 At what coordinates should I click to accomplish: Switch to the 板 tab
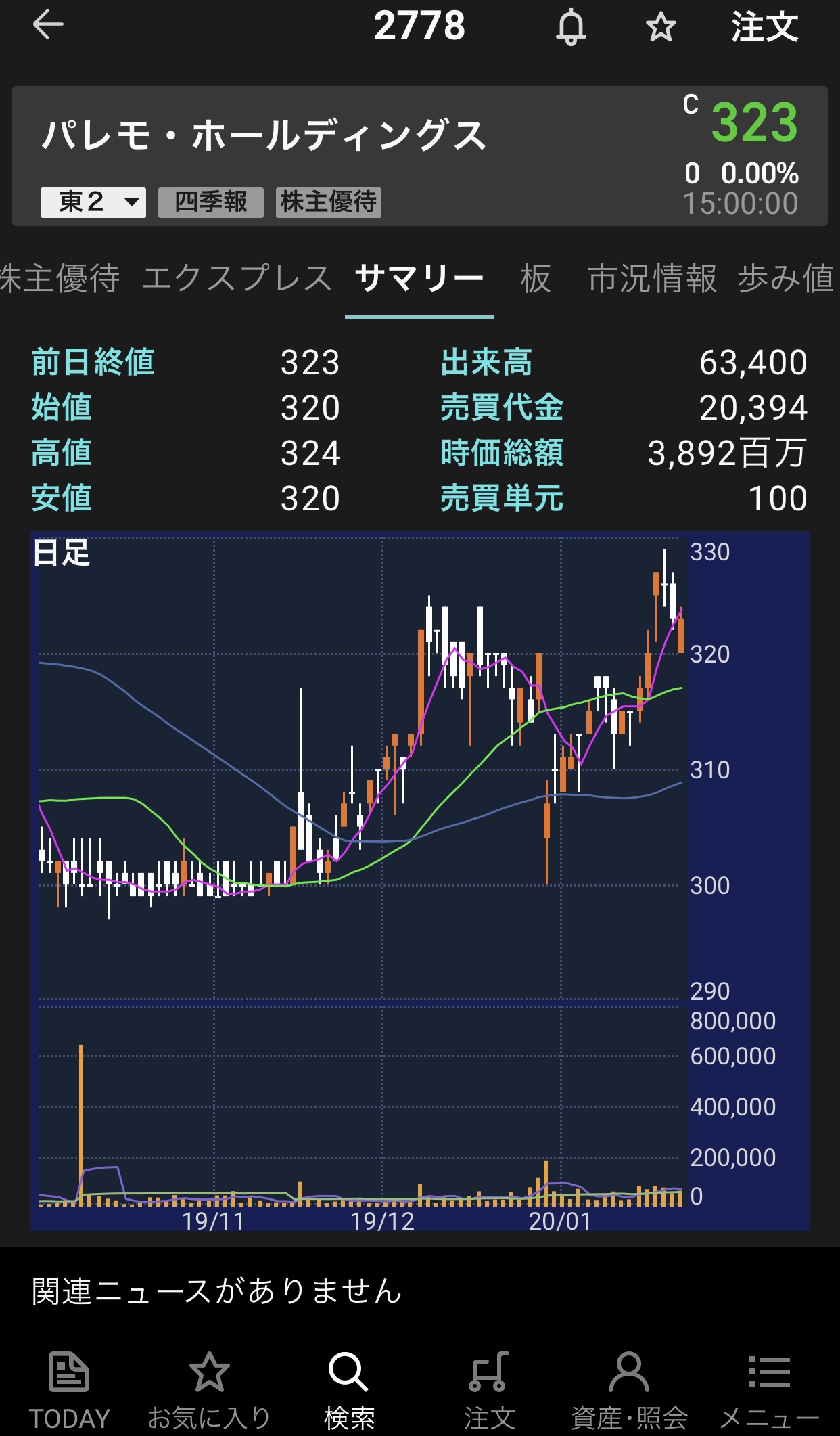point(536,278)
